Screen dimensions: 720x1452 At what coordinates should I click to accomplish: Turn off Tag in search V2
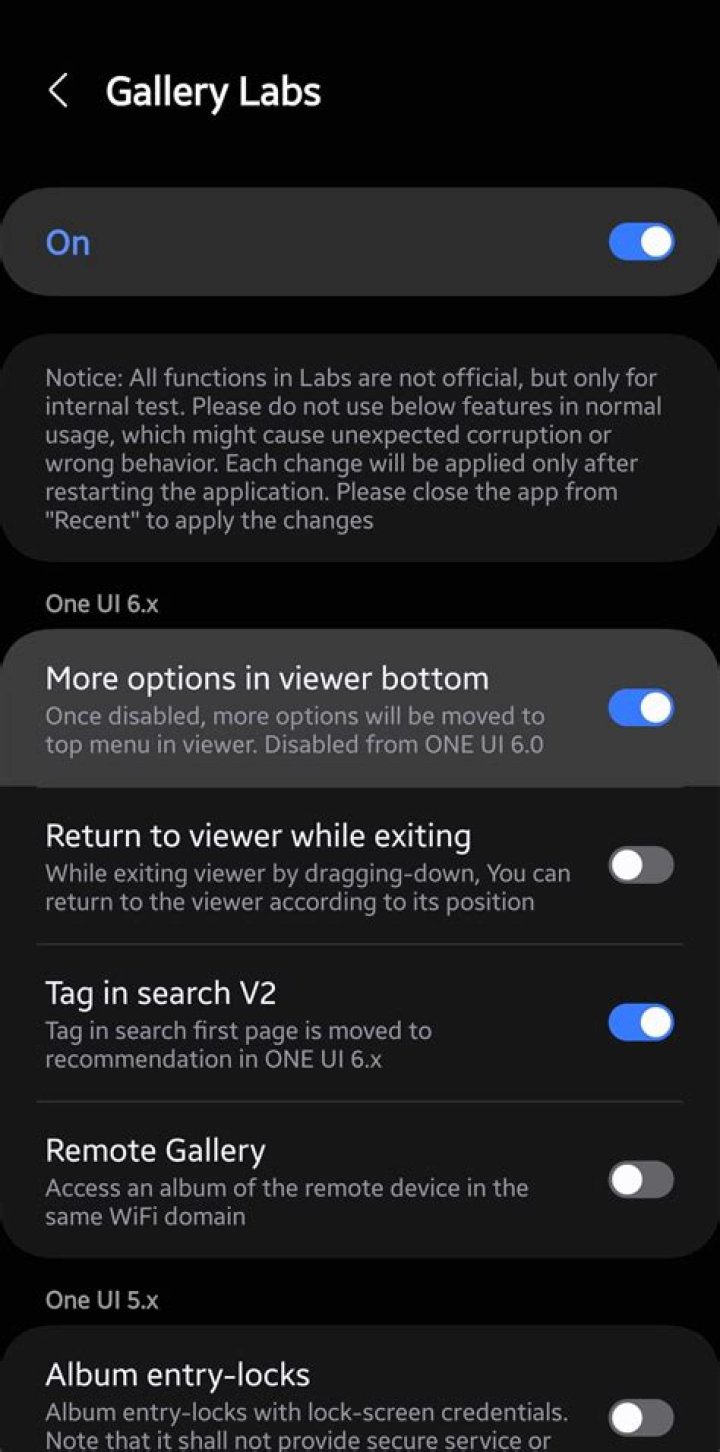coord(641,1022)
